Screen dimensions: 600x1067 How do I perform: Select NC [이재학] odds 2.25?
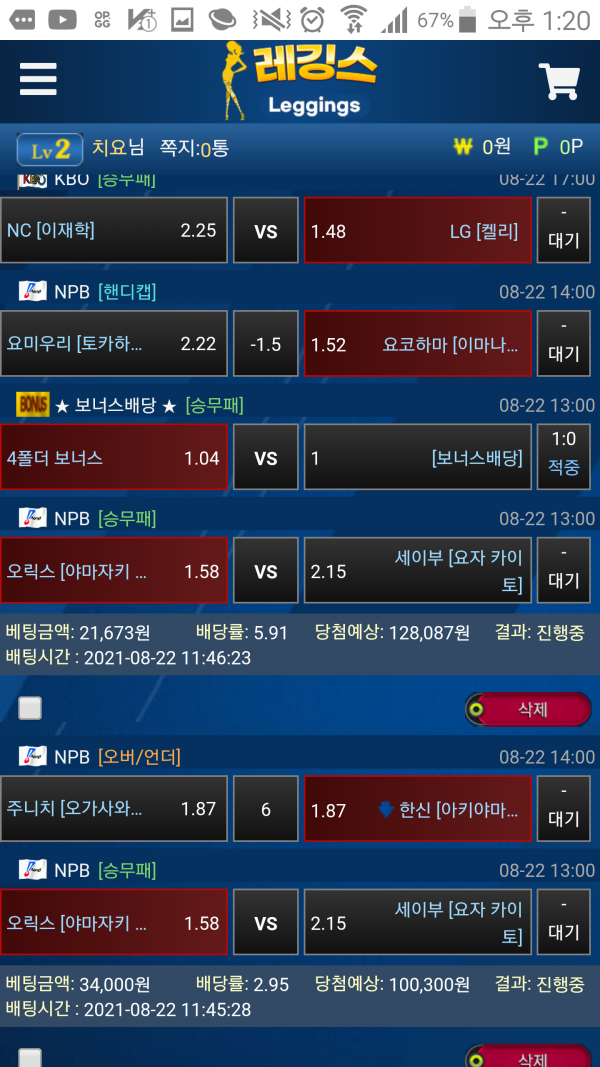(114, 230)
